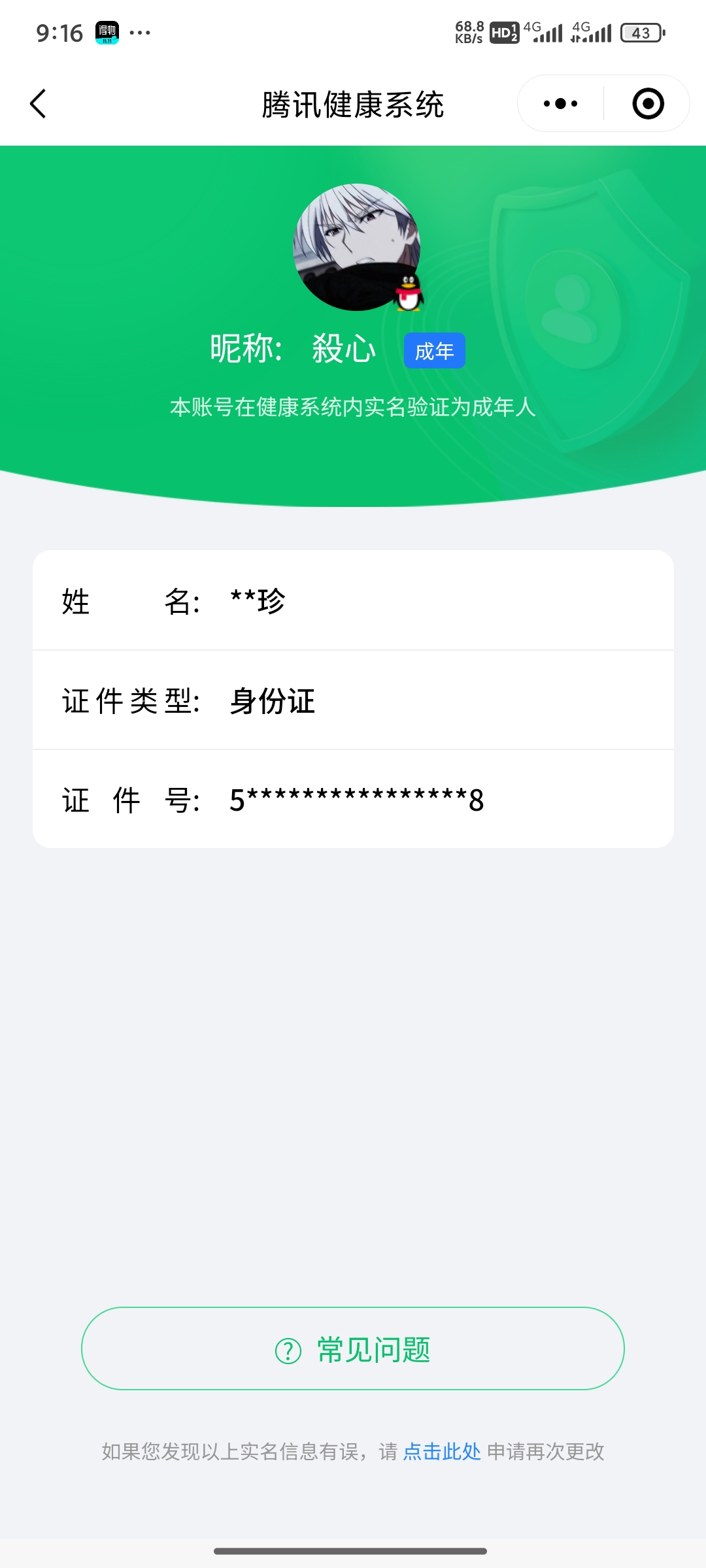Tap the 点击此处 link to change info
The image size is (706, 1568).
coord(442,1451)
